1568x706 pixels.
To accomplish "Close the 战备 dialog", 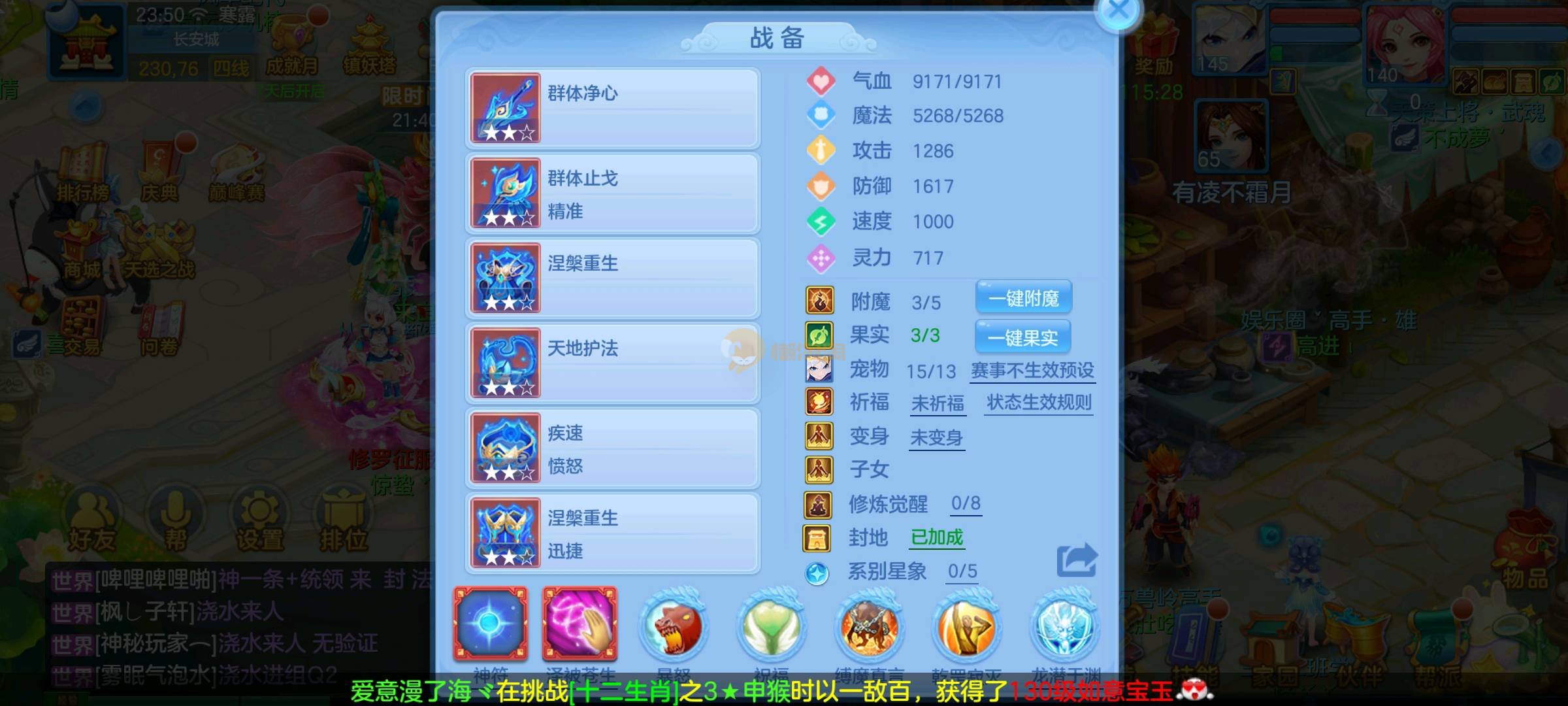I will click(1119, 11).
